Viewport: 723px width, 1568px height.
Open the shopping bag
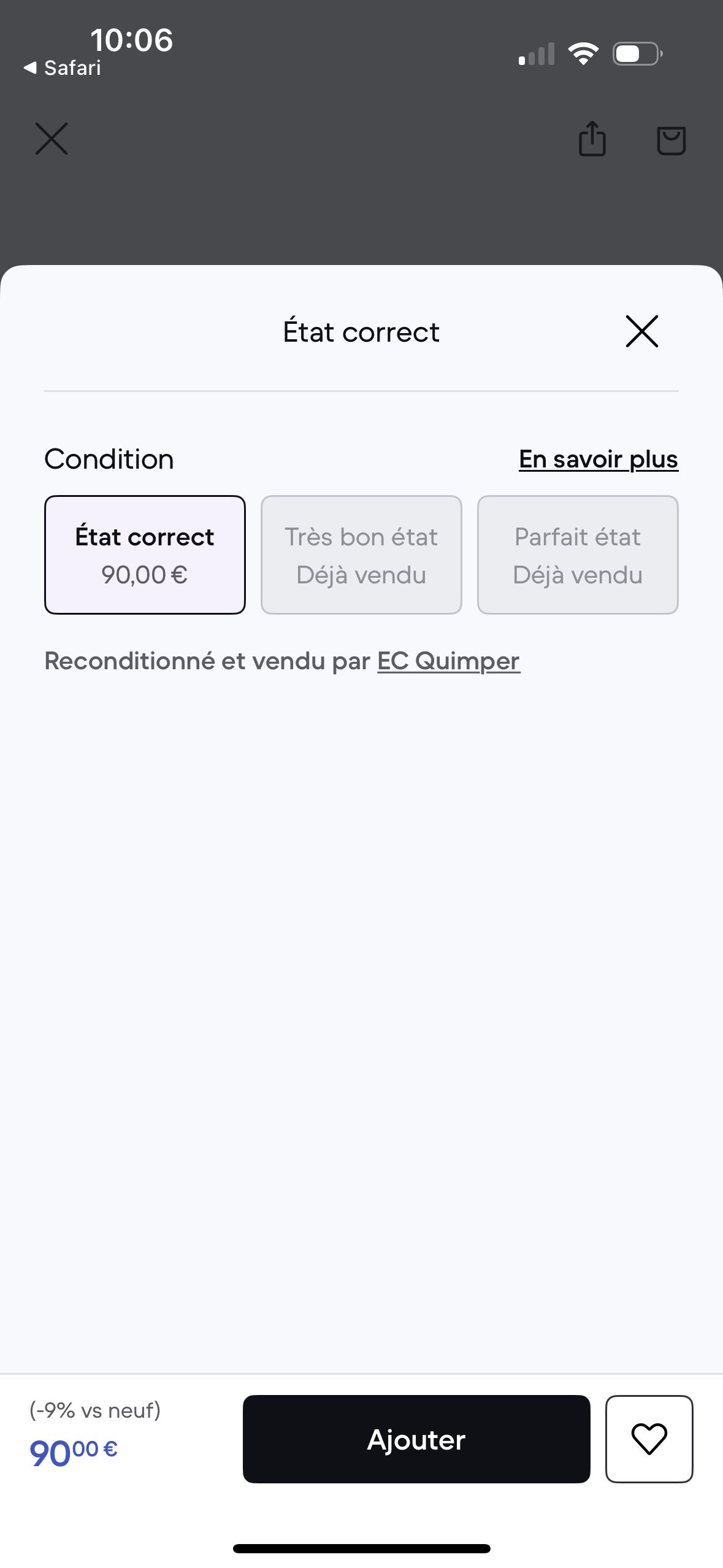[671, 140]
